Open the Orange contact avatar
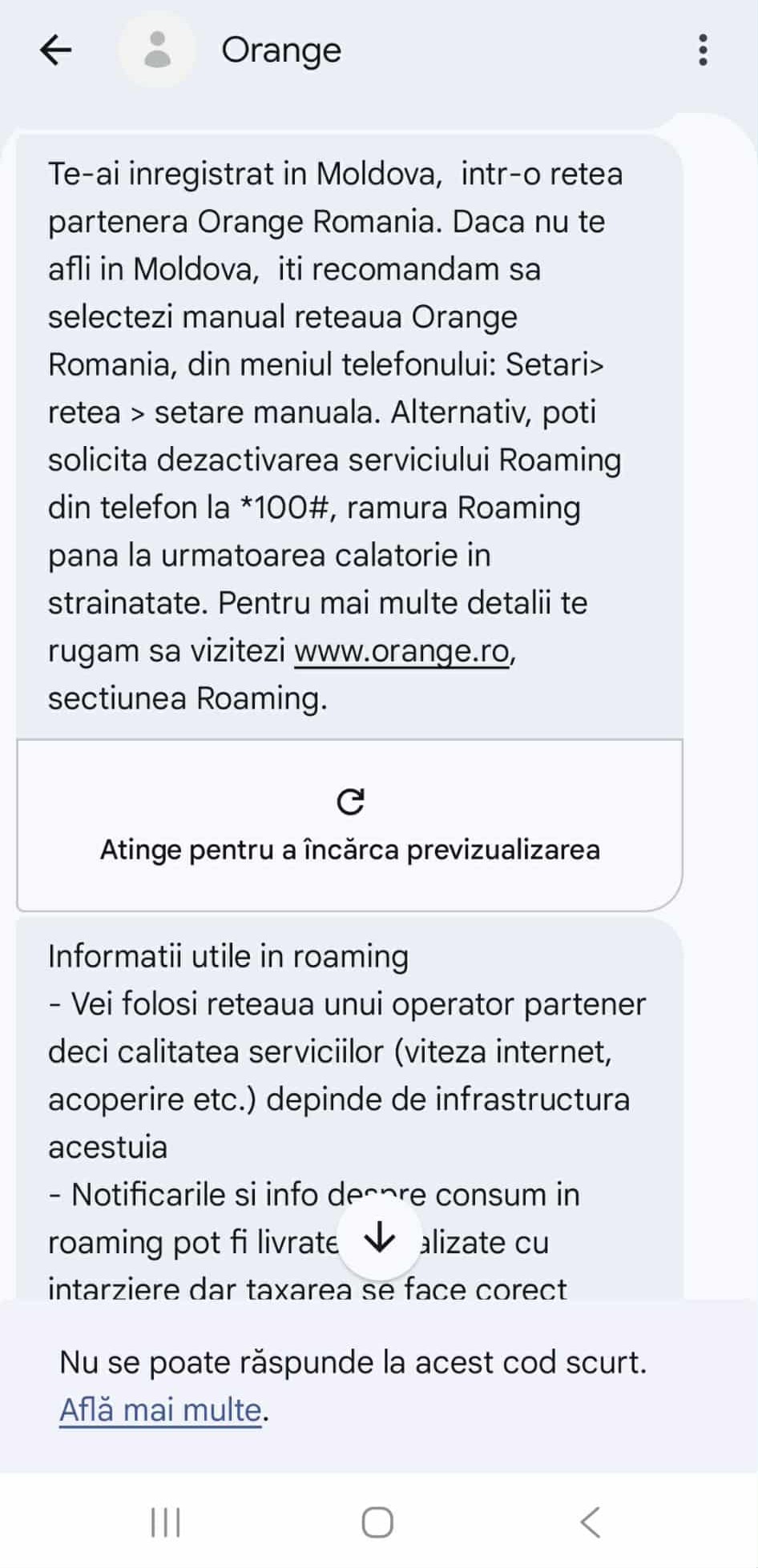758x1568 pixels. (x=157, y=50)
